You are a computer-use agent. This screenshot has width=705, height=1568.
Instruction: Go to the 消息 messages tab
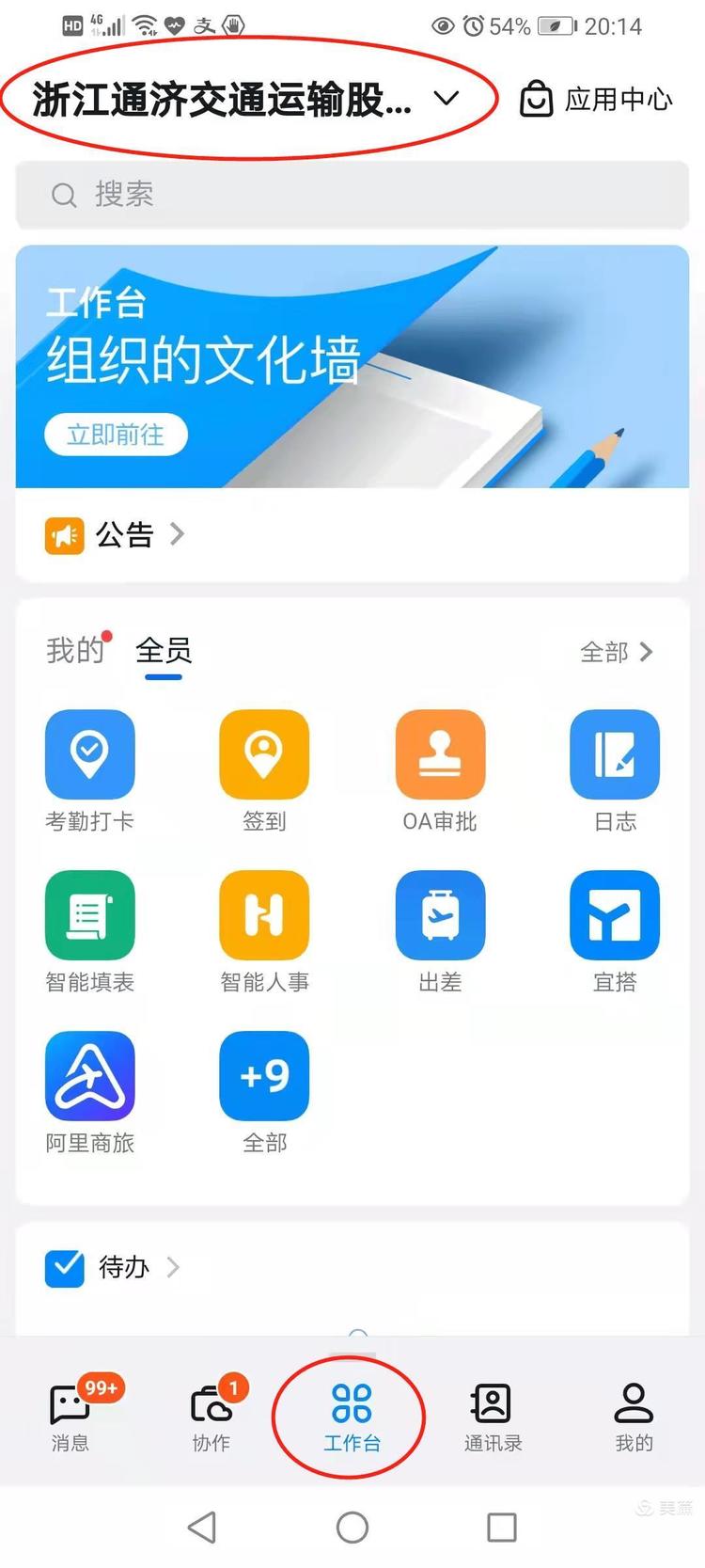(70, 1416)
